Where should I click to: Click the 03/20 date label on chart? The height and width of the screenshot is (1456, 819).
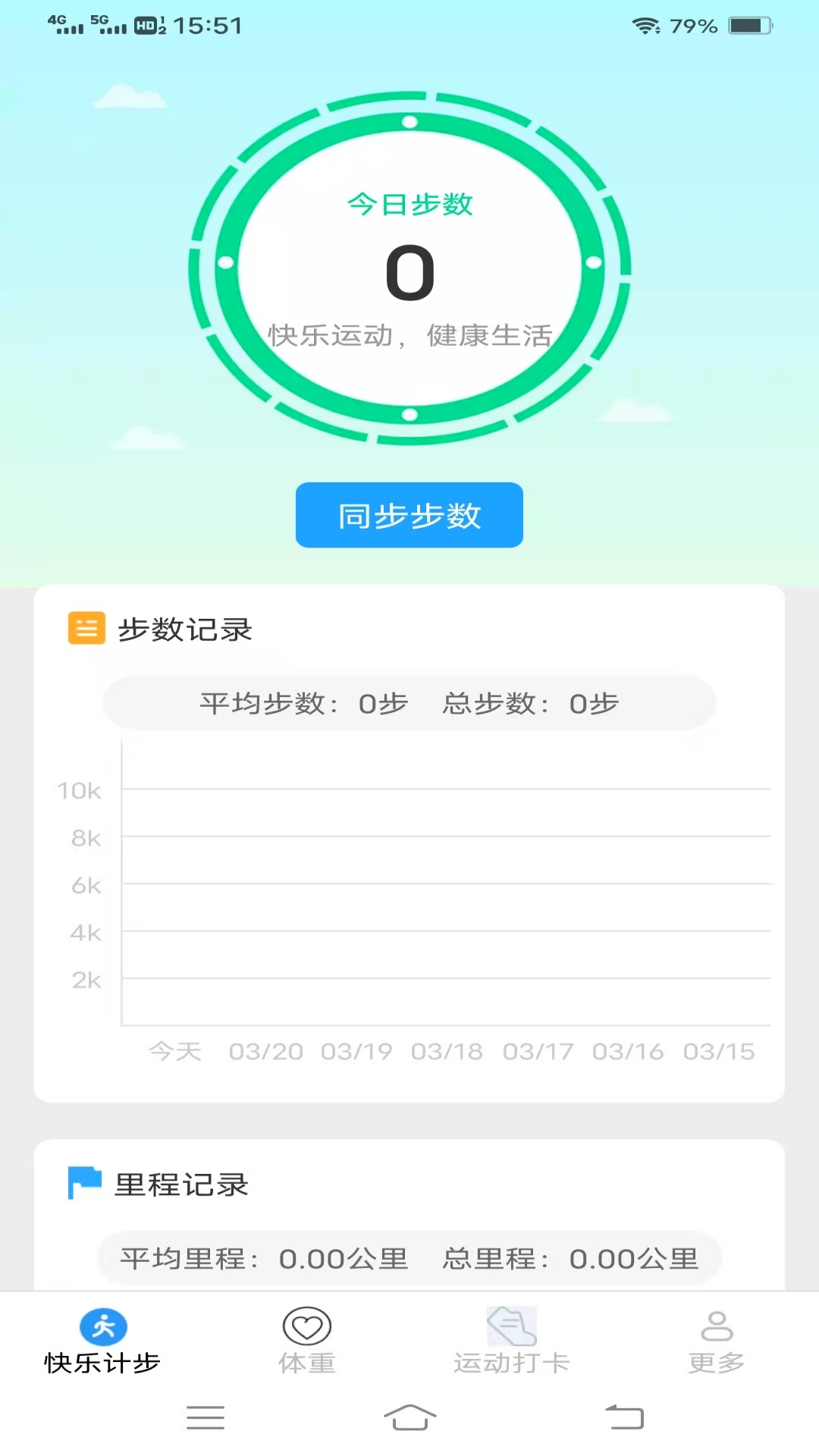pos(267,1052)
